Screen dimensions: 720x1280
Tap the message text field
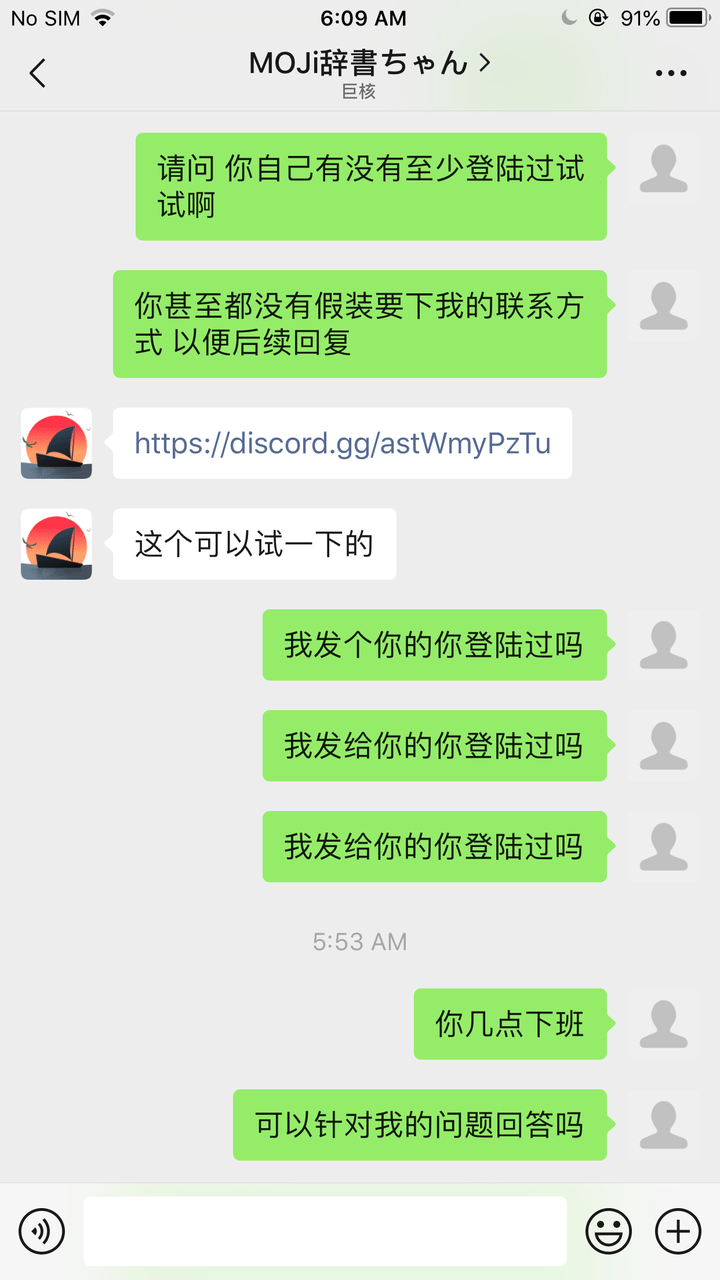pyautogui.click(x=325, y=1231)
